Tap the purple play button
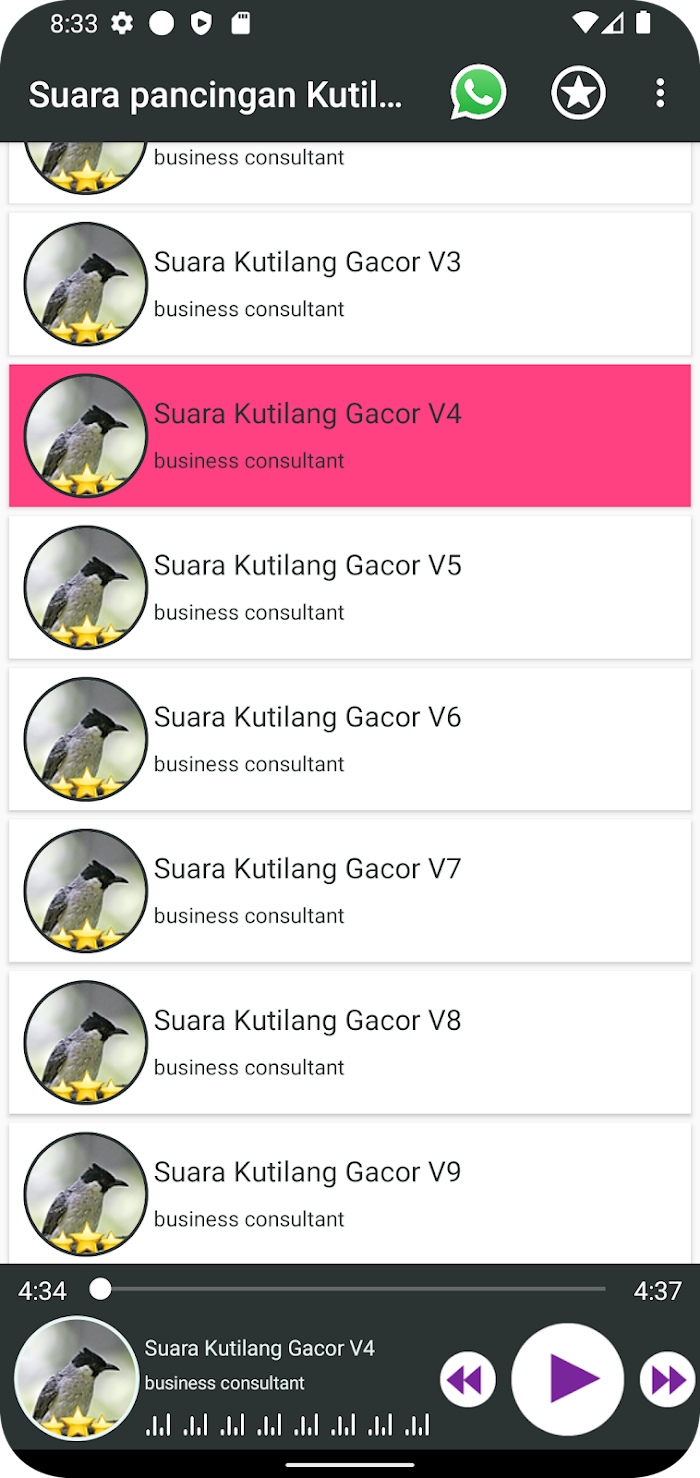 click(568, 1380)
